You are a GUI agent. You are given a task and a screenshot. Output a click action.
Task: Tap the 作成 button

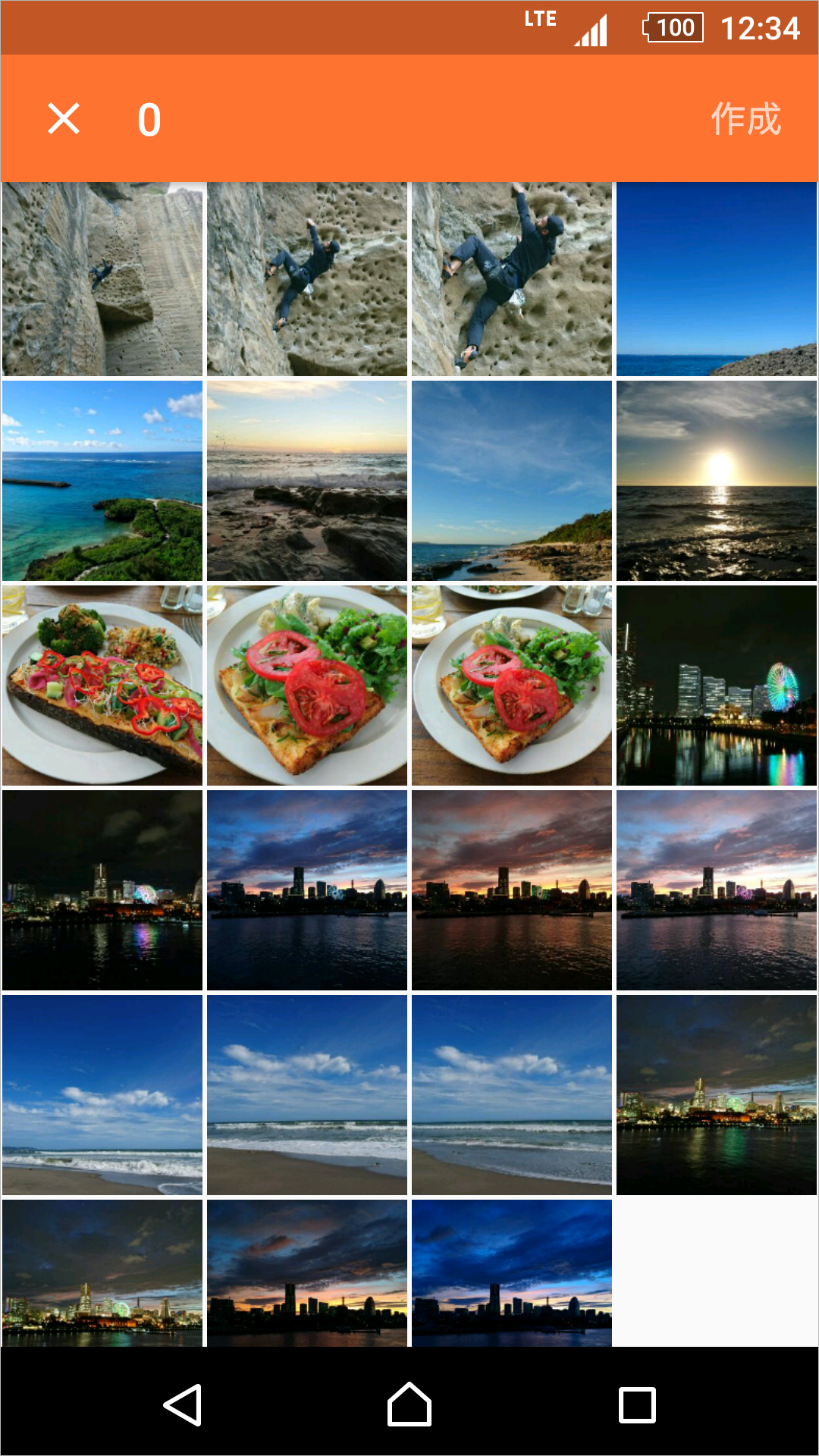click(745, 119)
